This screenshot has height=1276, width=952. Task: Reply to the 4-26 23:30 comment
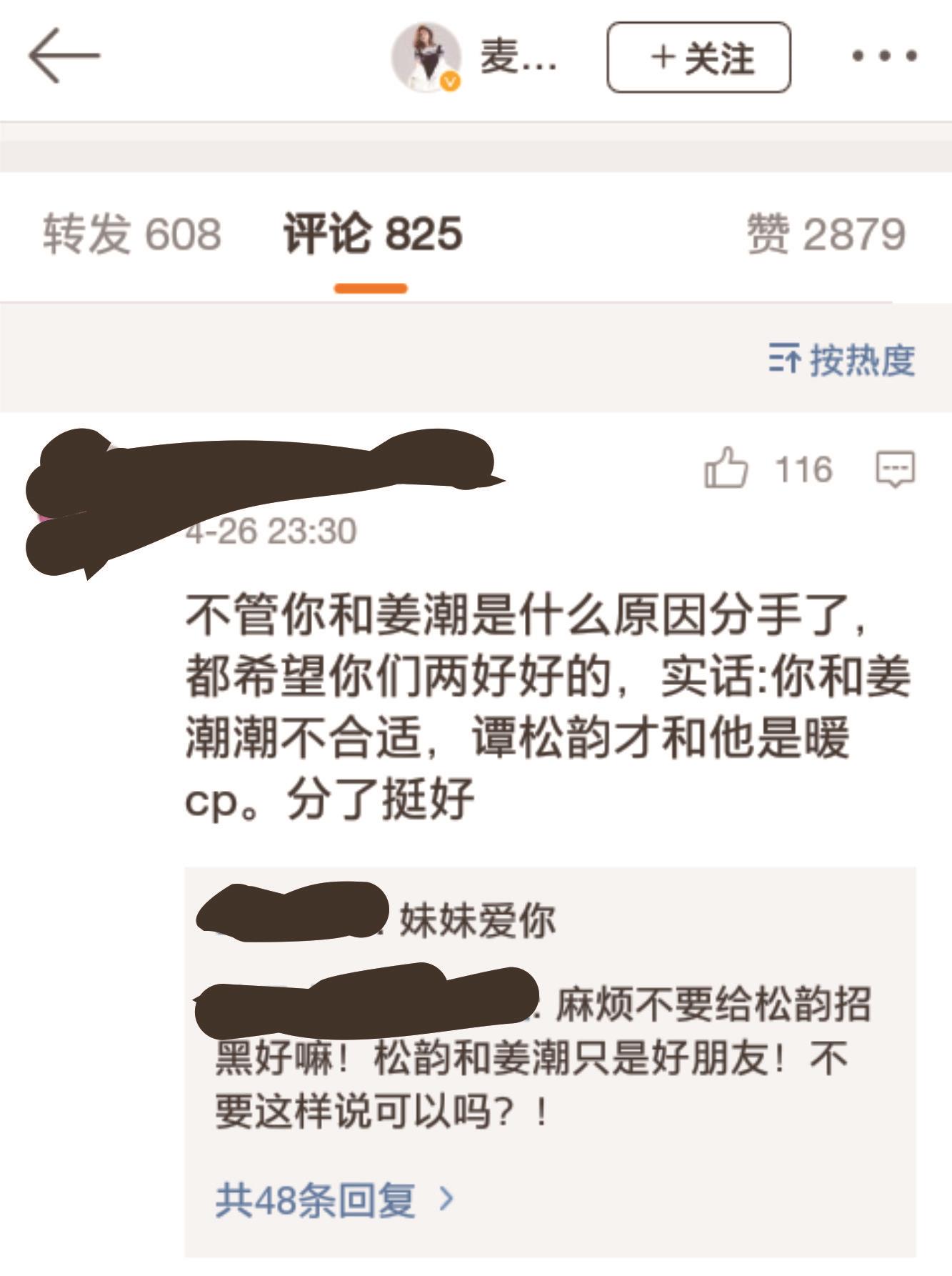896,469
